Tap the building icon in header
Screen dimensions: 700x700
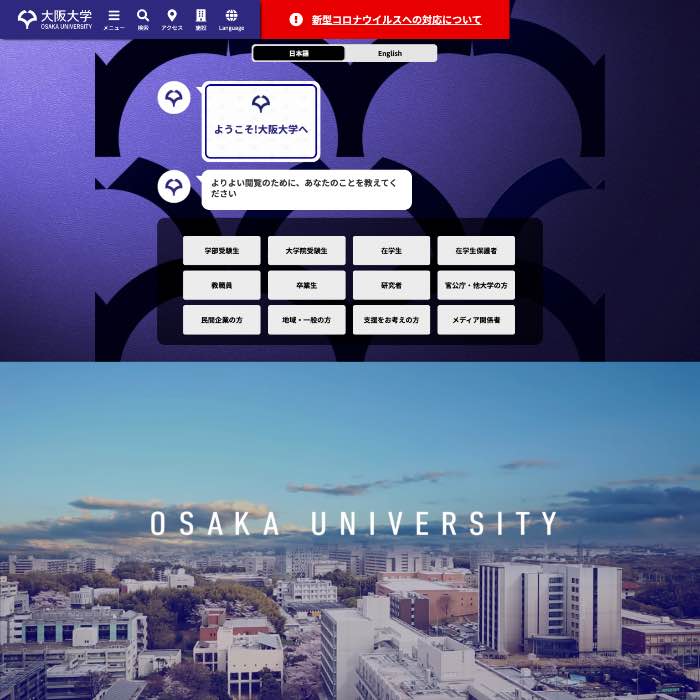[201, 19]
